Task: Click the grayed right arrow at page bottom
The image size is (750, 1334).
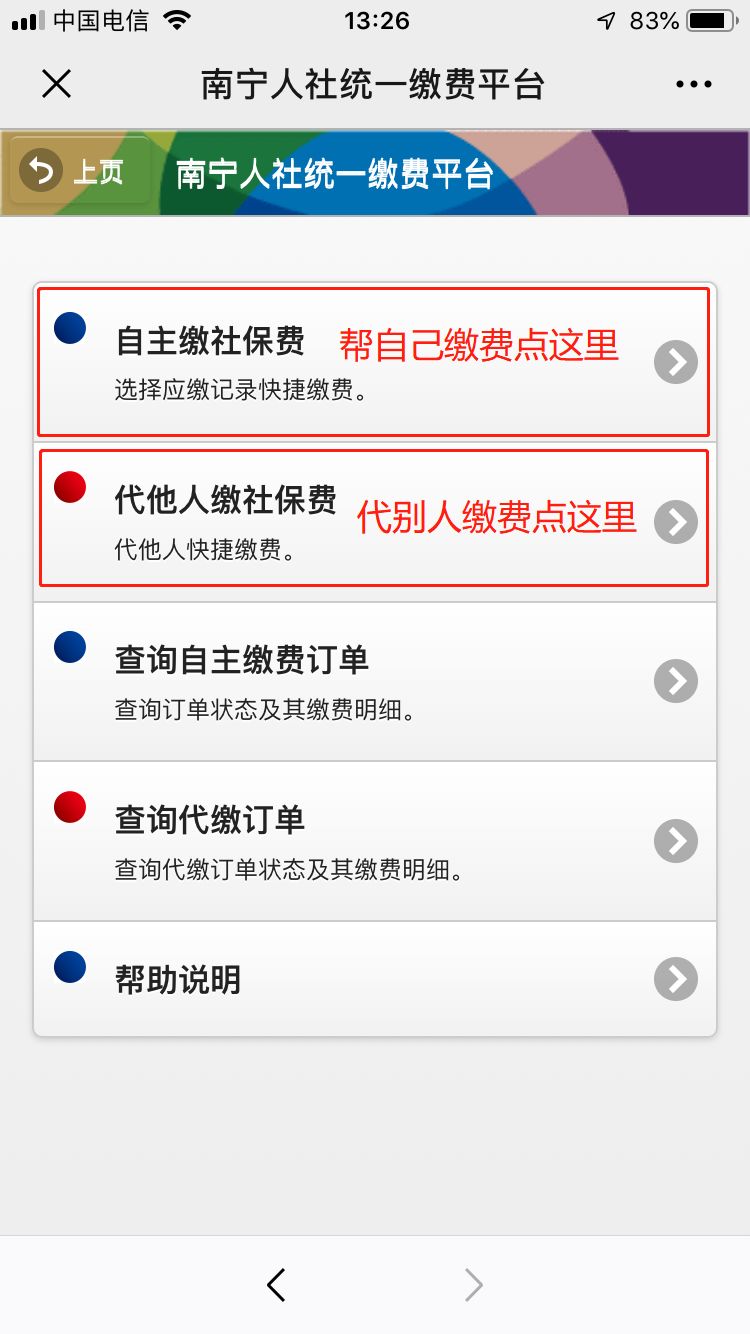Action: (473, 1285)
